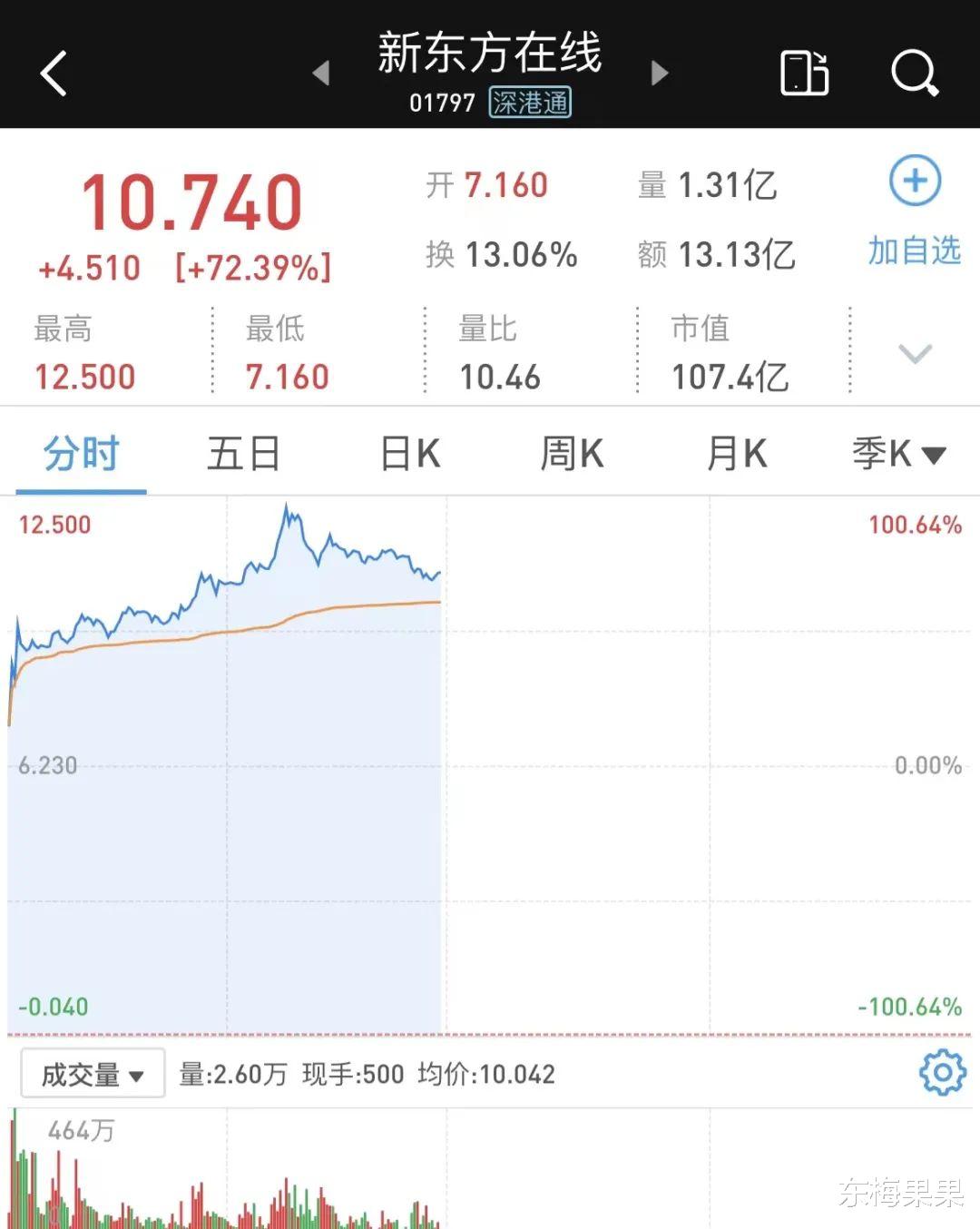Open the 成交量 indicator dropdown
The height and width of the screenshot is (1229, 980).
[91, 1073]
